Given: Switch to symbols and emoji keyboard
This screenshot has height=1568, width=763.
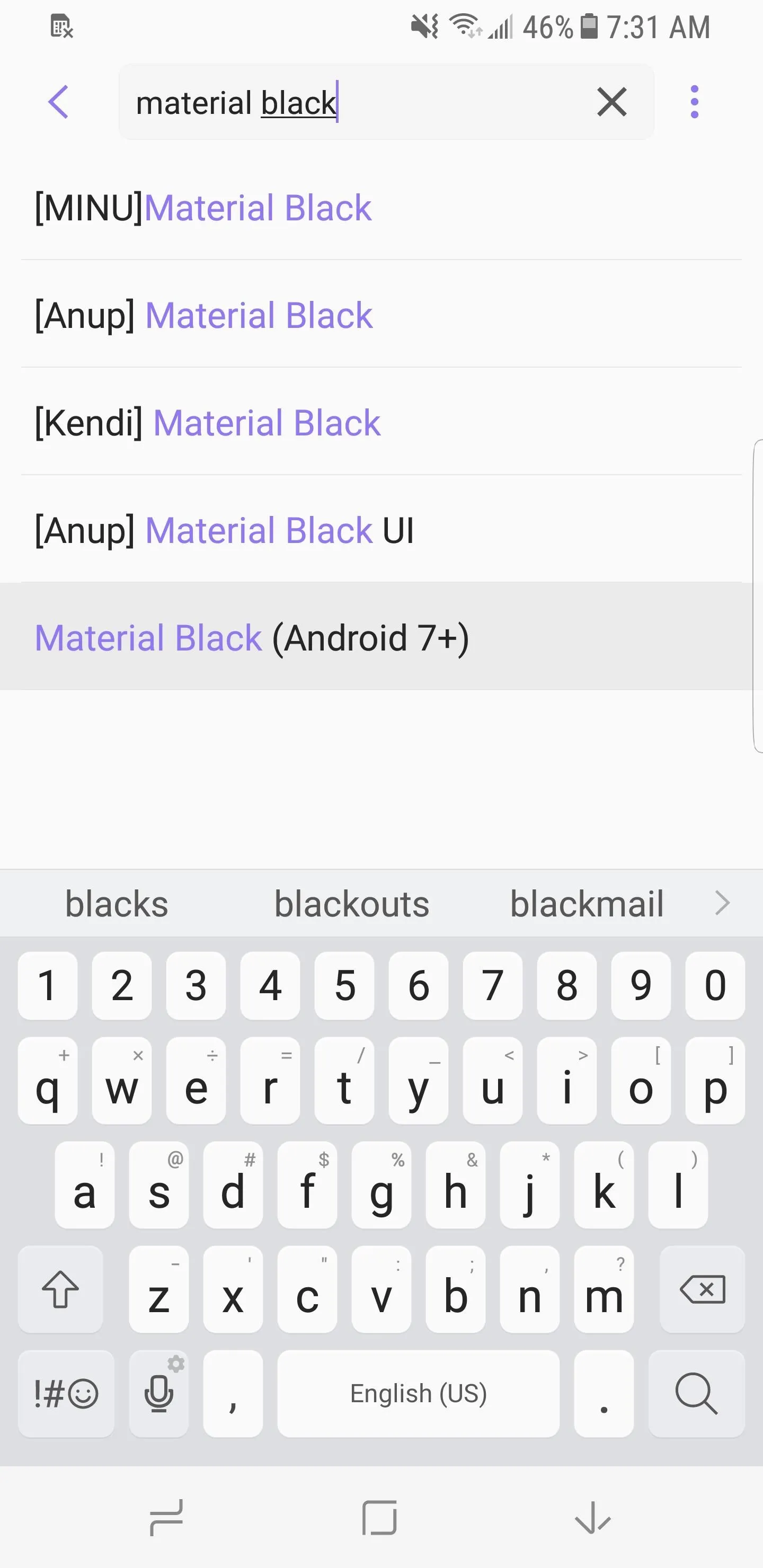Looking at the screenshot, I should 66,1393.
